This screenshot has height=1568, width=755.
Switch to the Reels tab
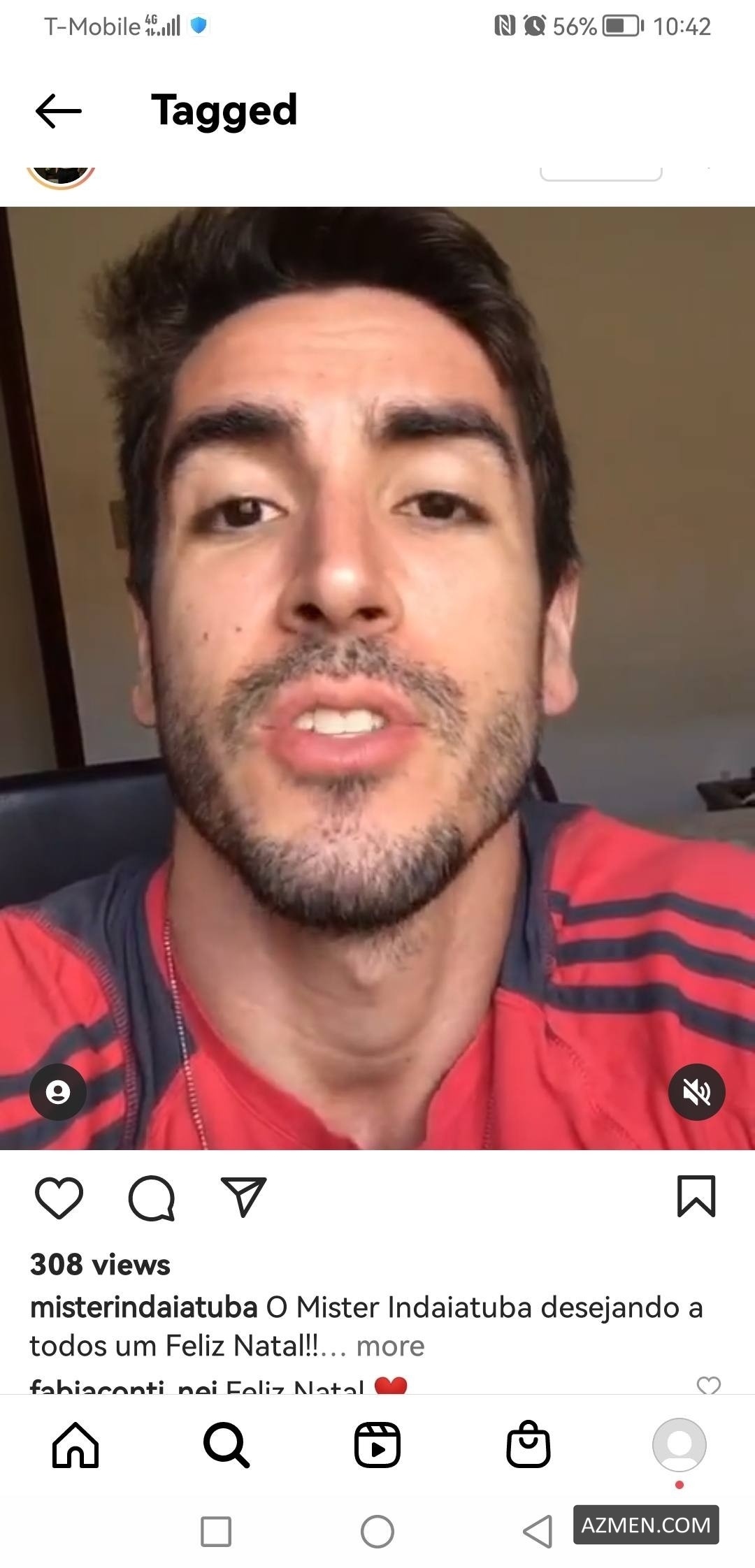coord(377,1444)
